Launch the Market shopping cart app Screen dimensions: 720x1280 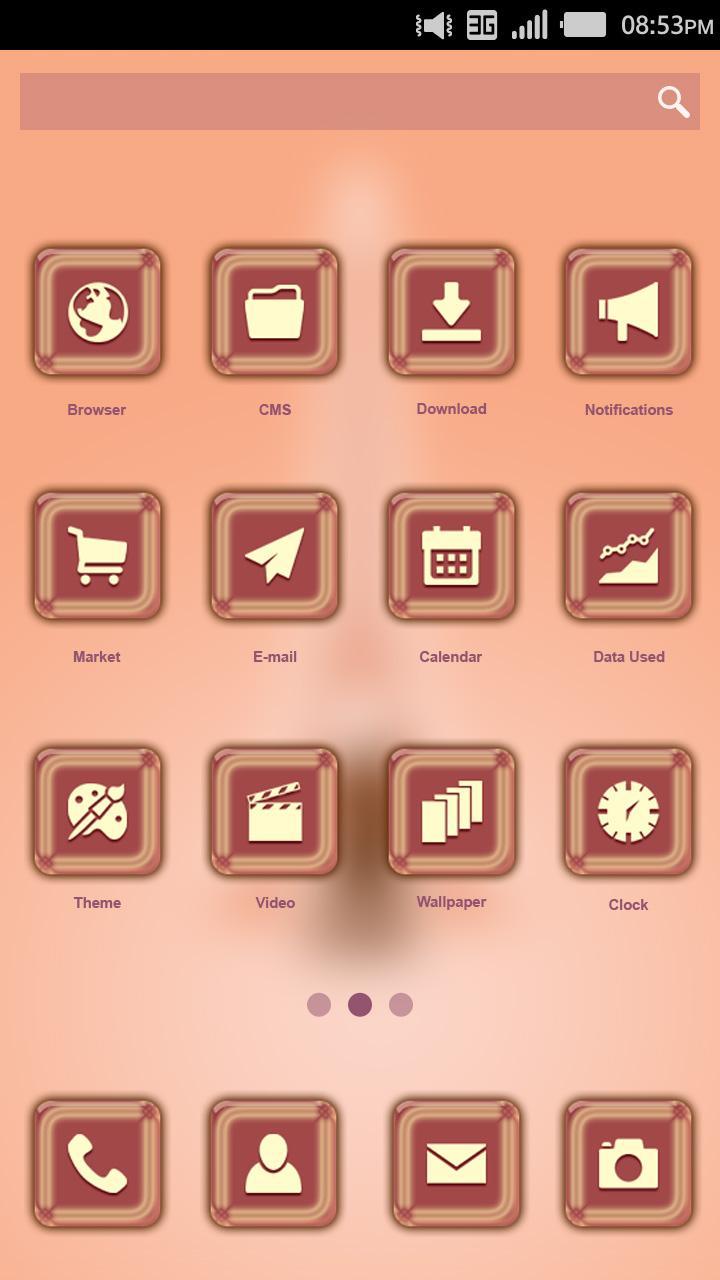point(97,556)
